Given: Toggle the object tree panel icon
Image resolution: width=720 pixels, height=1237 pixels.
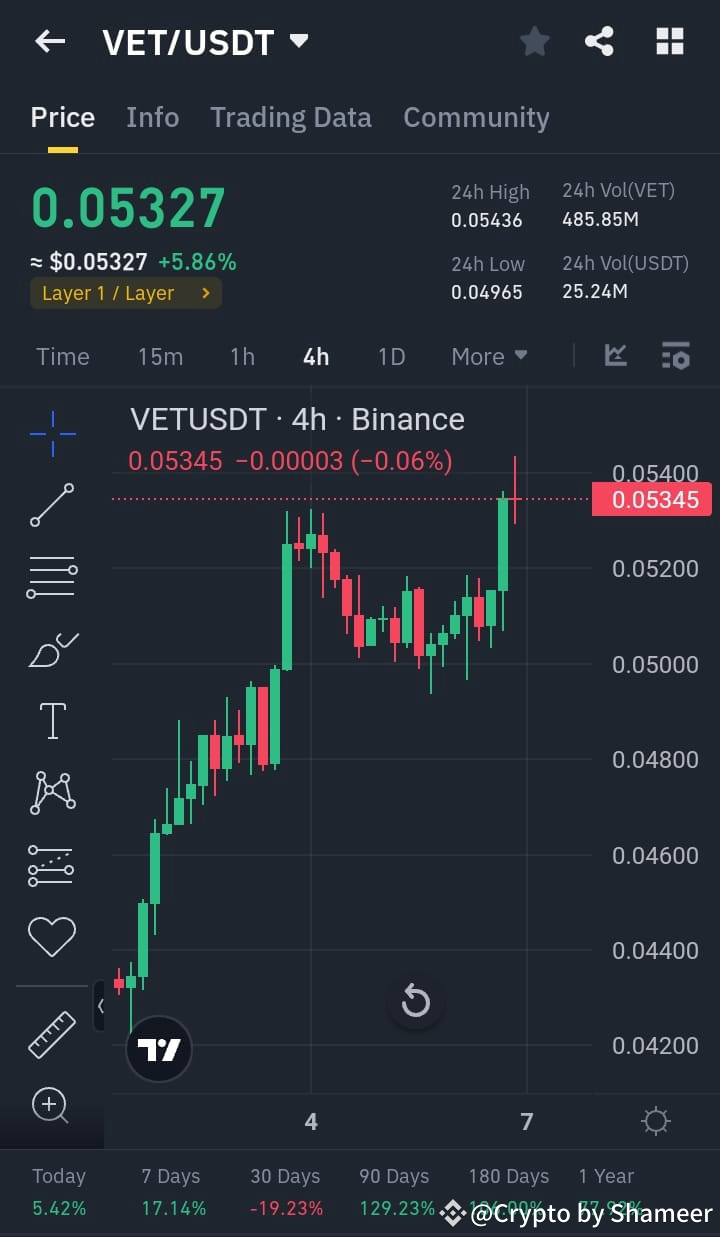Looking at the screenshot, I should pyautogui.click(x=675, y=355).
